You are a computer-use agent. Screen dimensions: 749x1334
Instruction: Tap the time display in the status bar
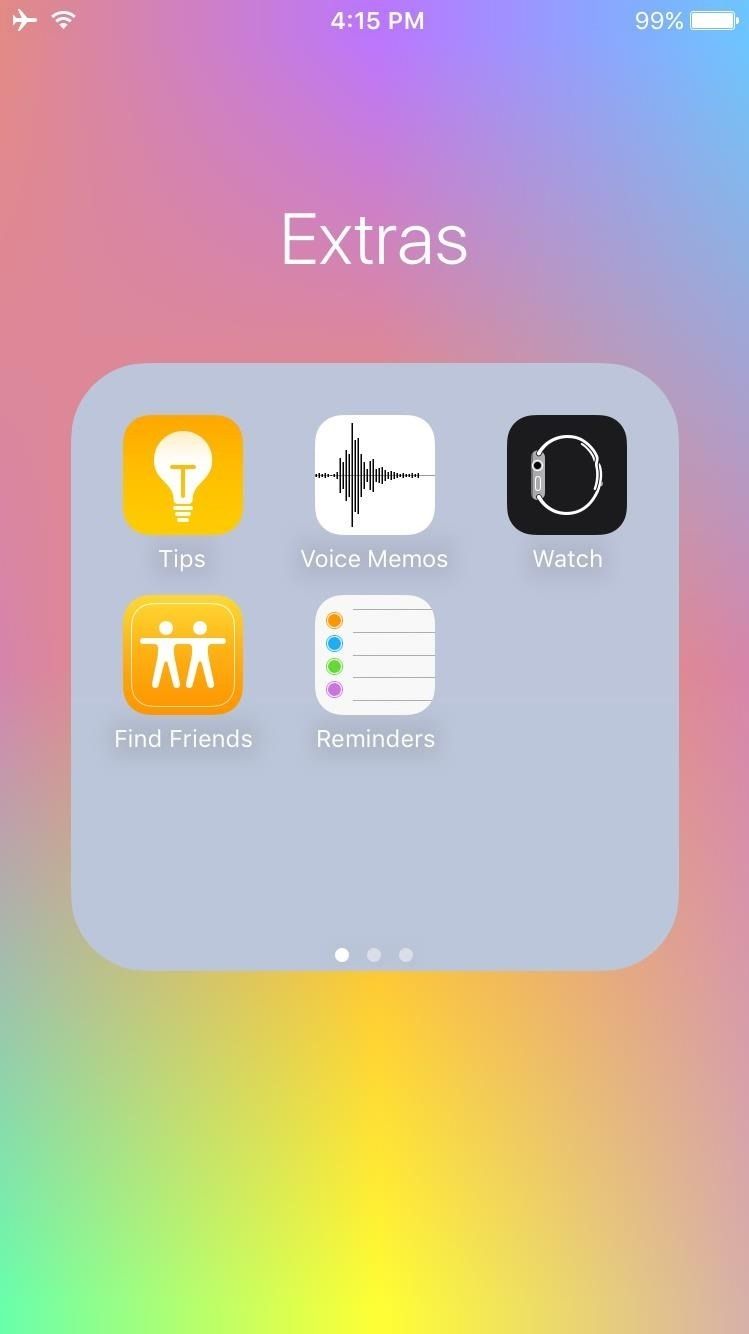[377, 20]
